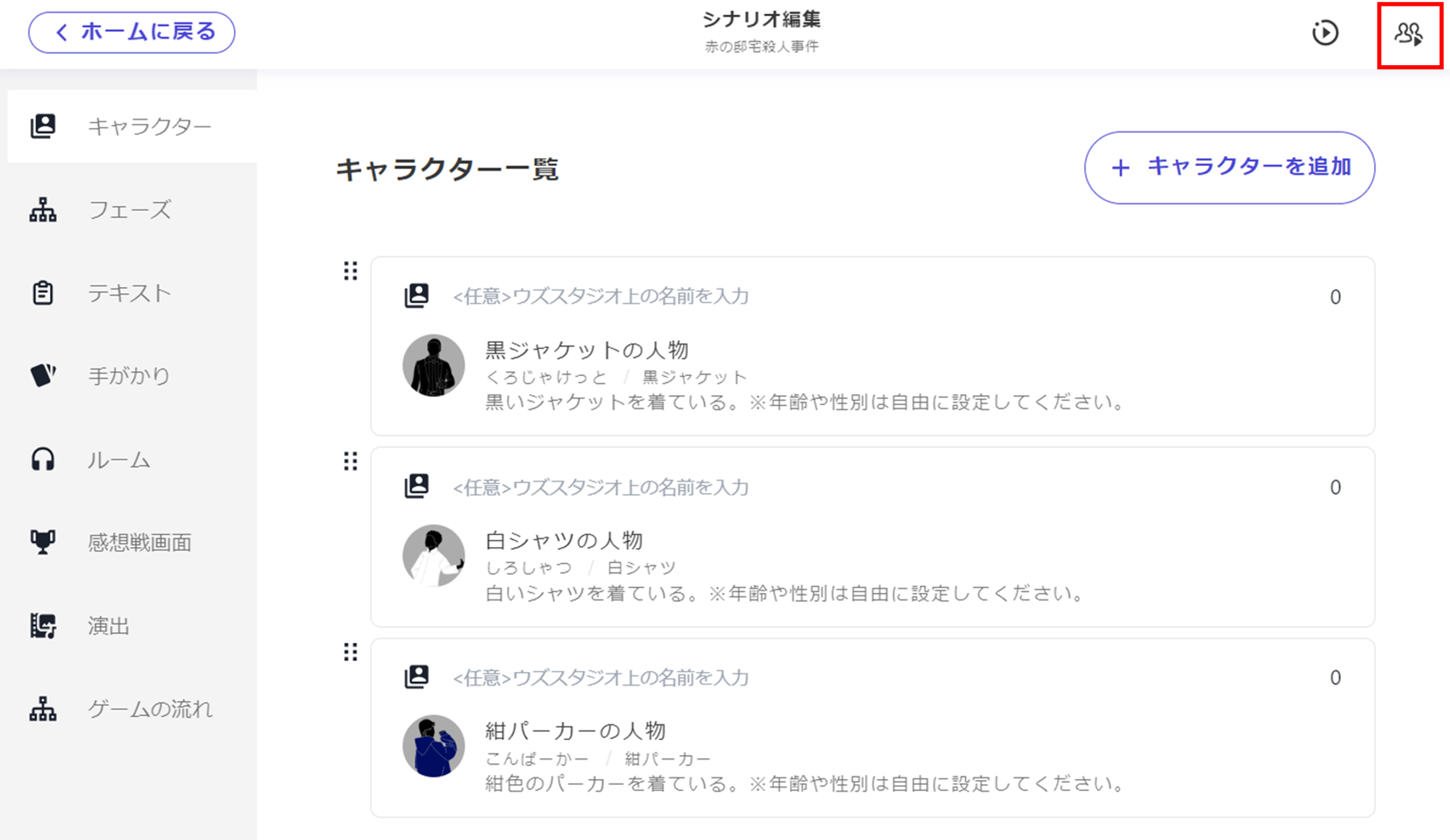The height and width of the screenshot is (840, 1450).
Task: Go to the 演出 section
Action: click(109, 625)
